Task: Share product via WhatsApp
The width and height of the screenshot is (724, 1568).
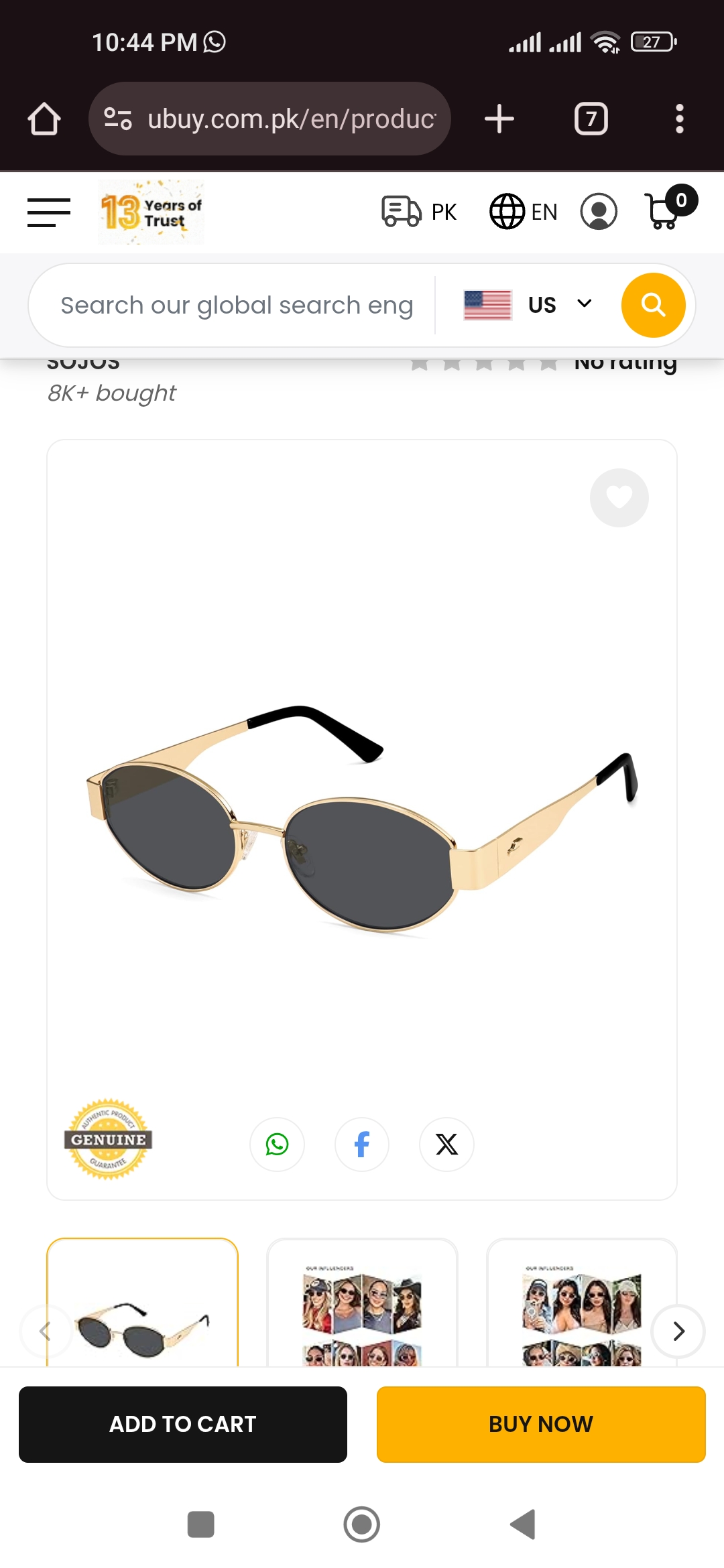Action: coord(277,1145)
